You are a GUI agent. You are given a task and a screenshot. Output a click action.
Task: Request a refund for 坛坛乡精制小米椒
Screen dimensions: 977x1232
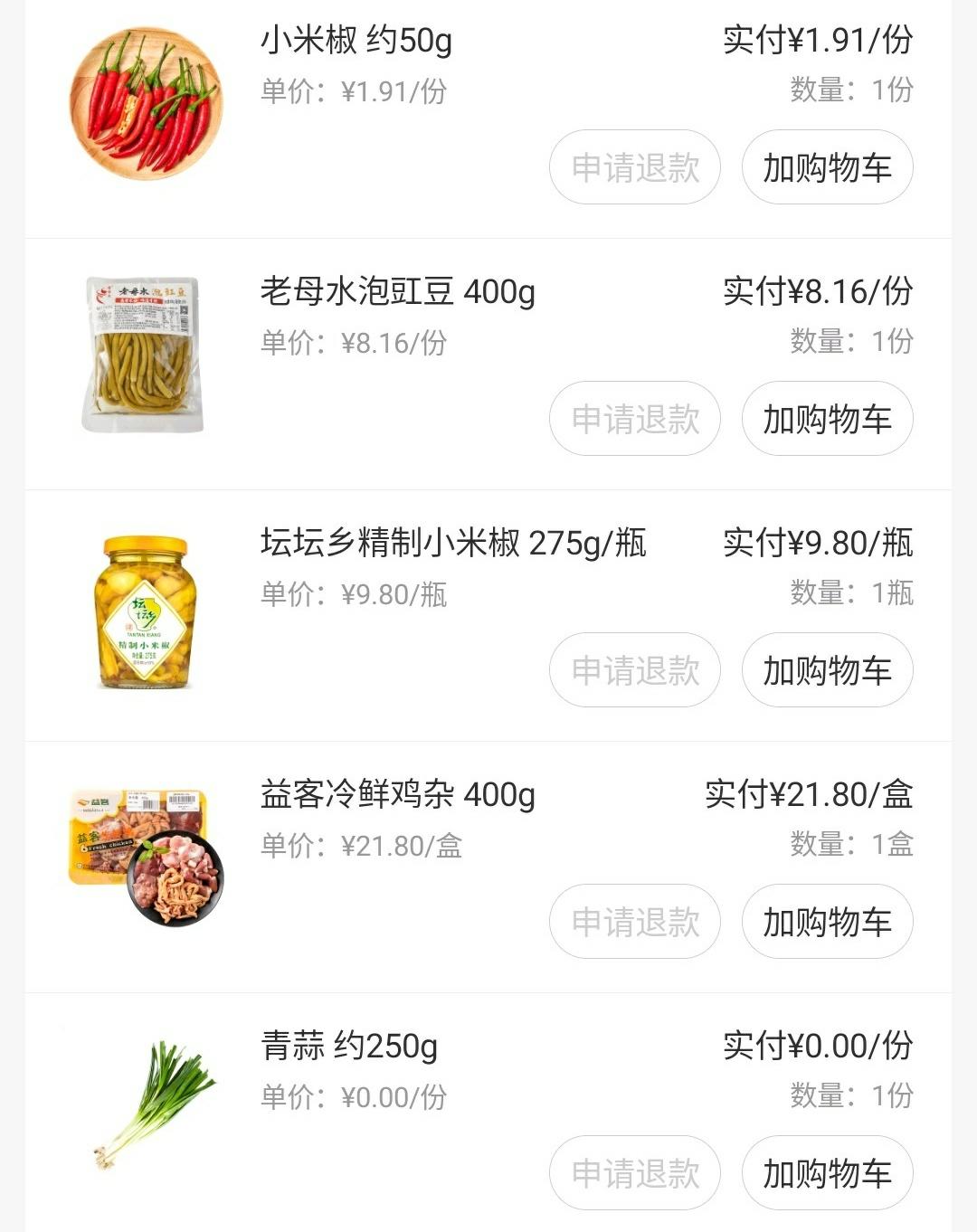(x=633, y=669)
